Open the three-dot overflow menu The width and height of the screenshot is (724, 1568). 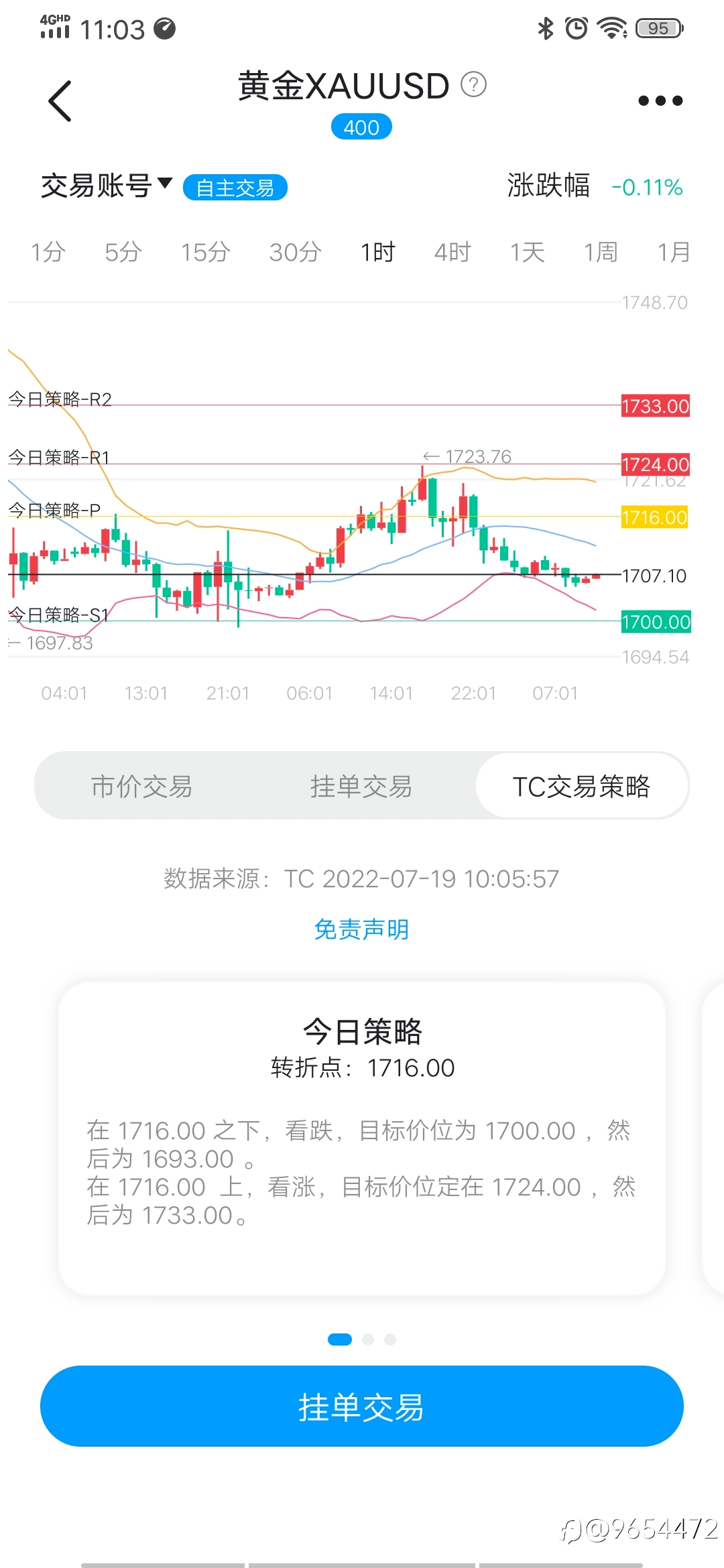660,101
